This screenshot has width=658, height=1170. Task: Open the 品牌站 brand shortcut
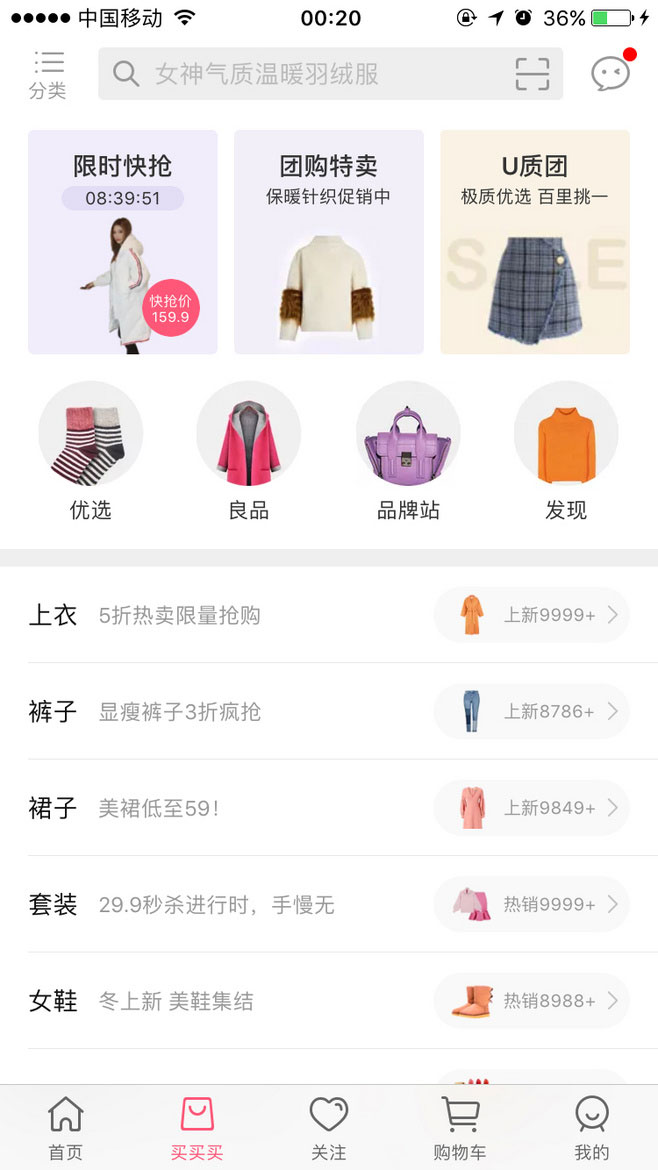[408, 451]
